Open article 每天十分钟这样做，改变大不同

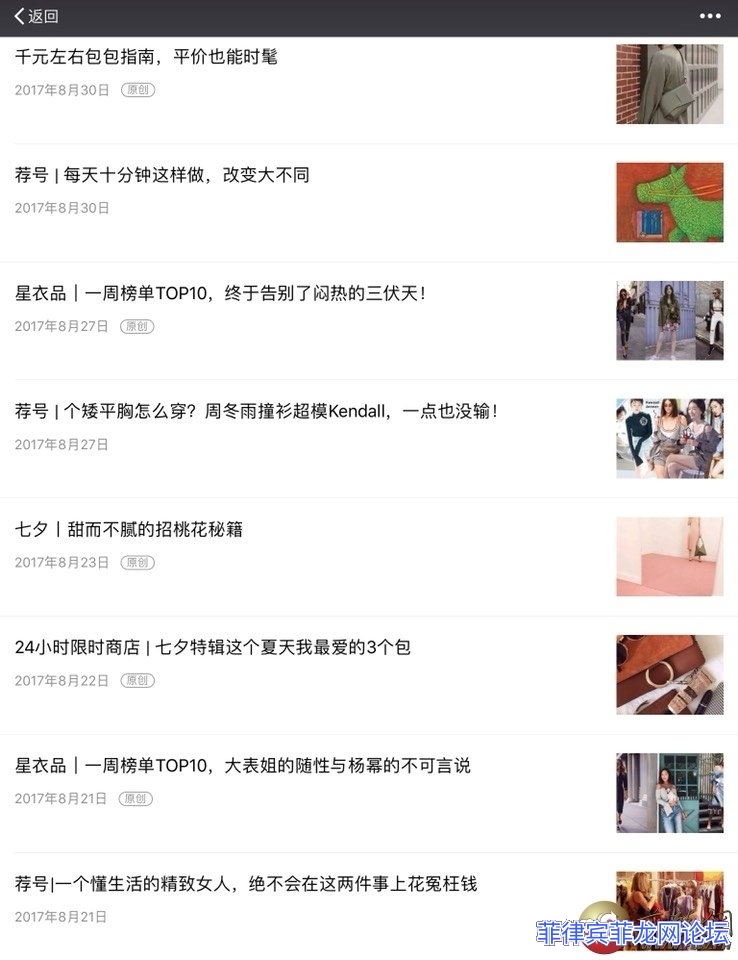coord(162,175)
